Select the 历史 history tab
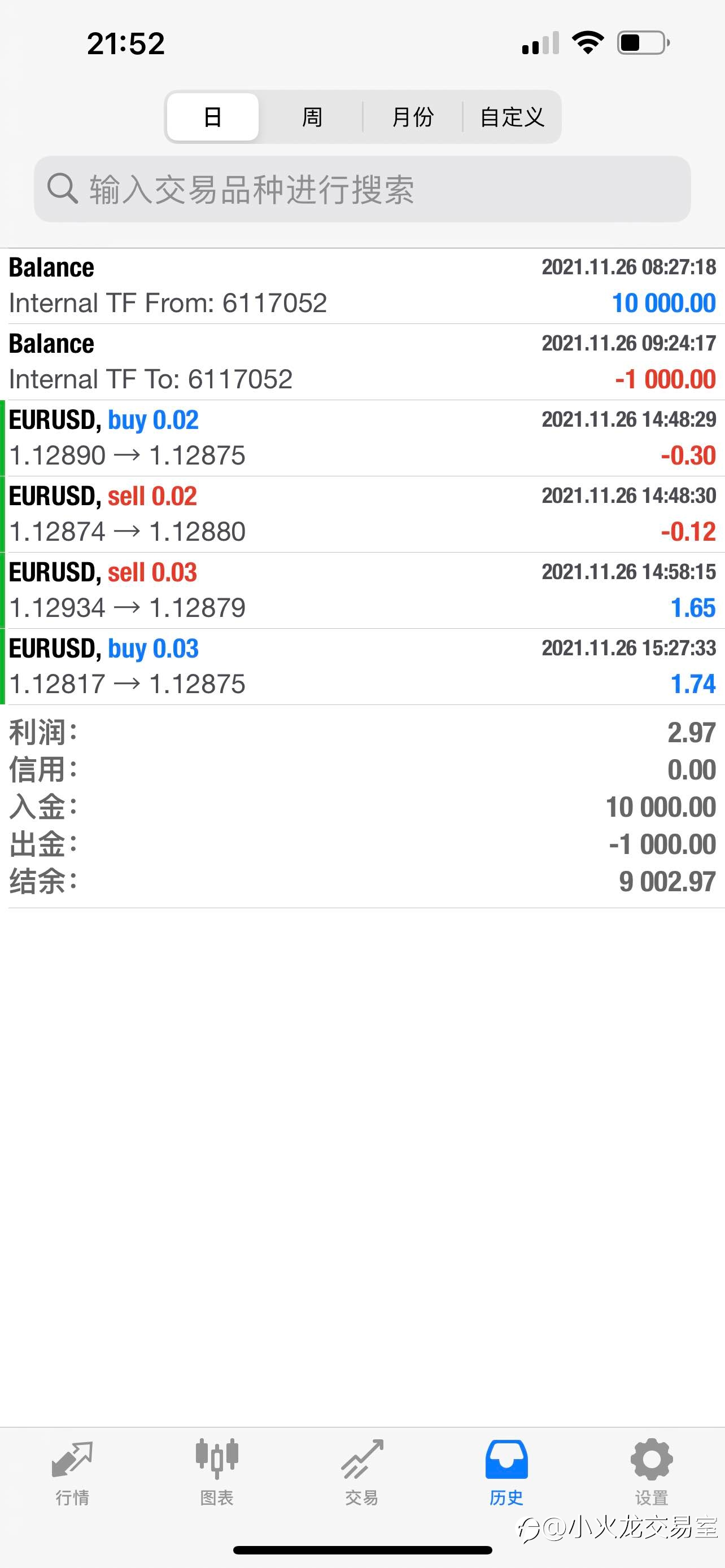This screenshot has height=1568, width=725. click(506, 1472)
